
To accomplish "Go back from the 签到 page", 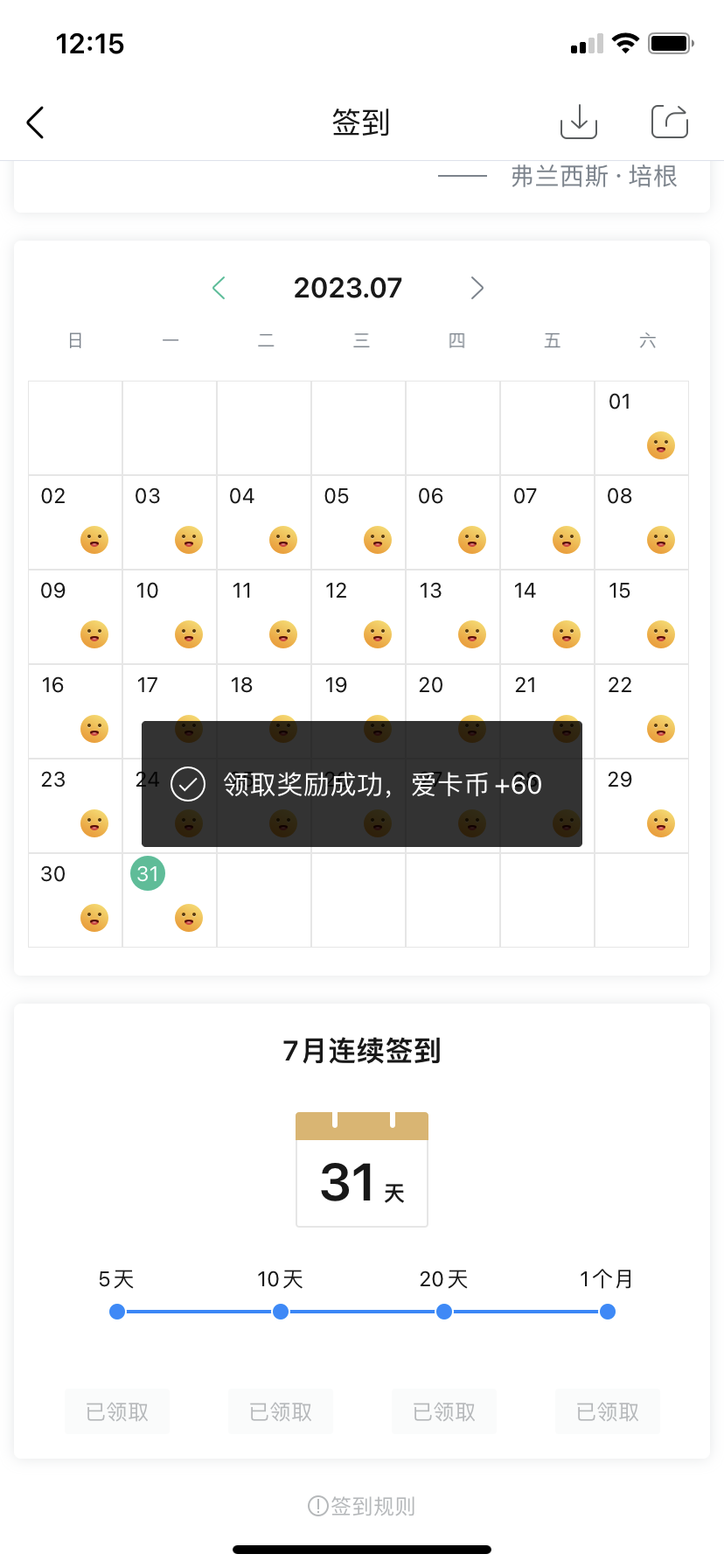I will point(36,122).
